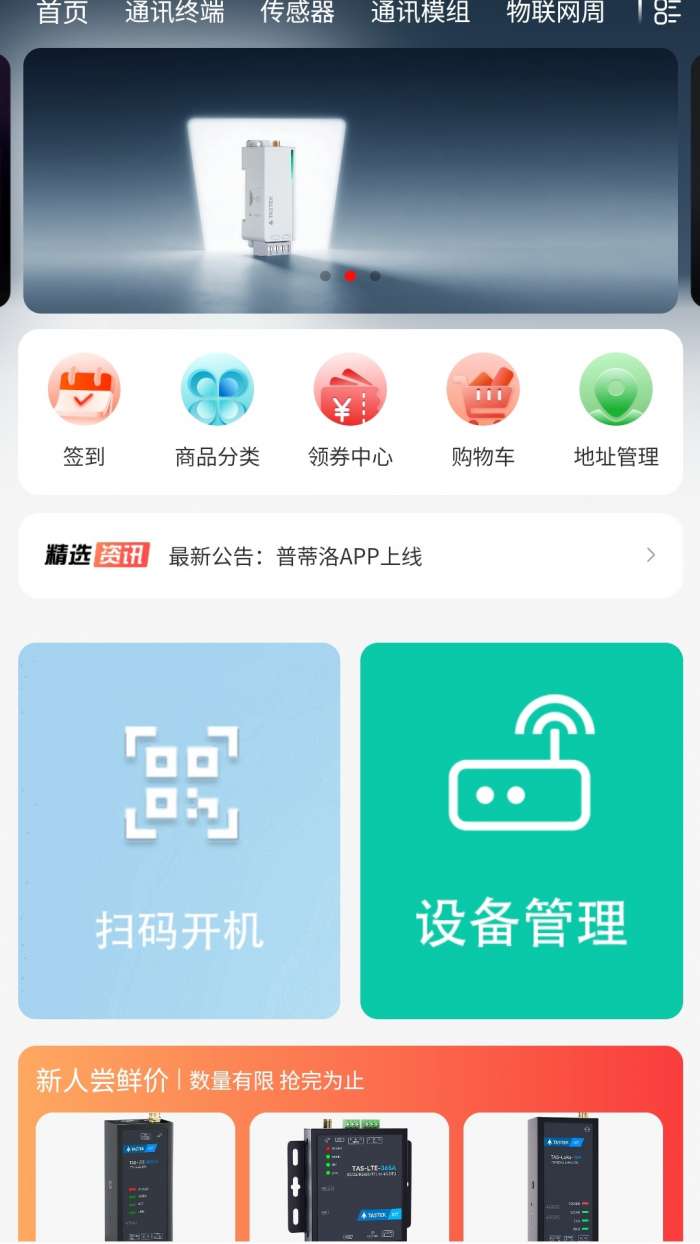700x1244 pixels.
Task: Read the 普蒂洛APP上线 announcement
Action: click(350, 556)
